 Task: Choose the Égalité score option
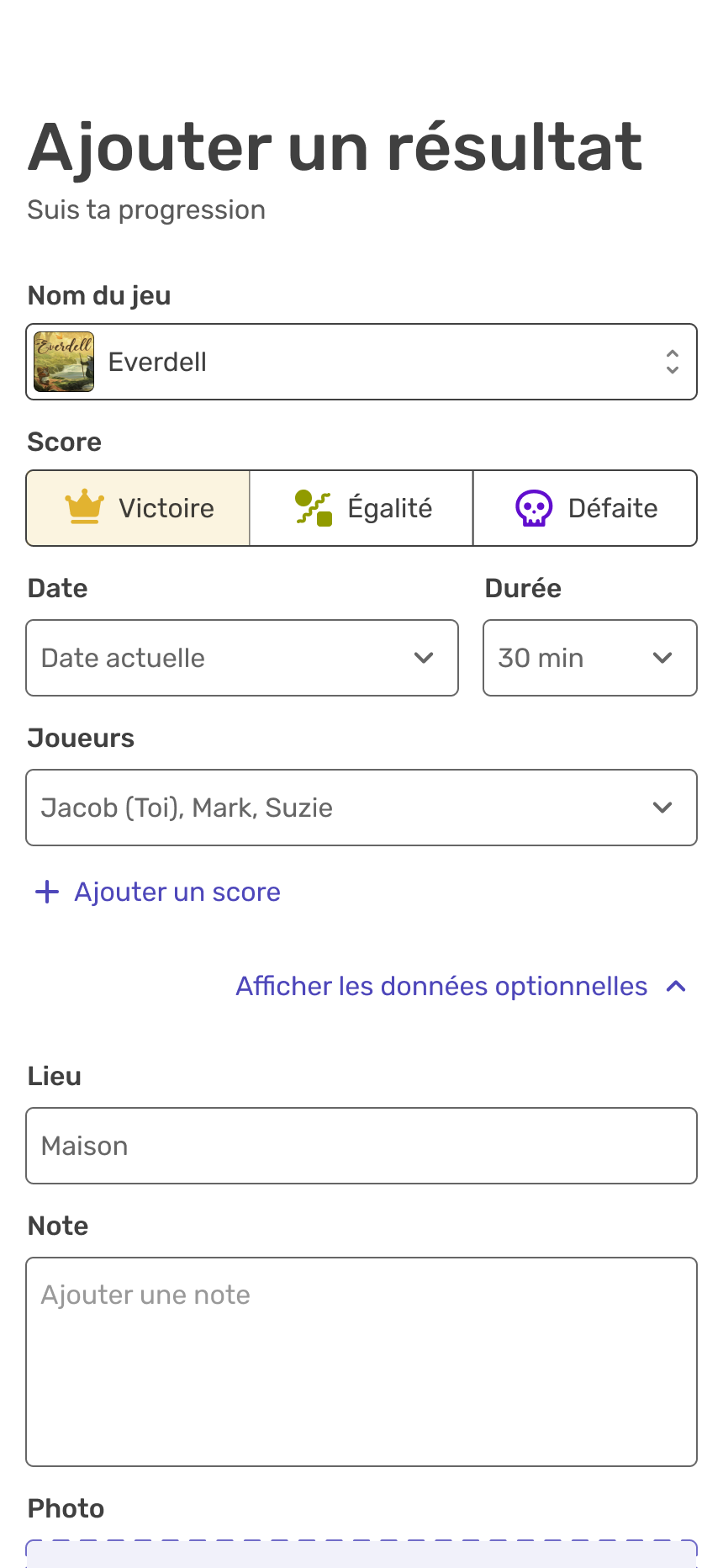361,508
